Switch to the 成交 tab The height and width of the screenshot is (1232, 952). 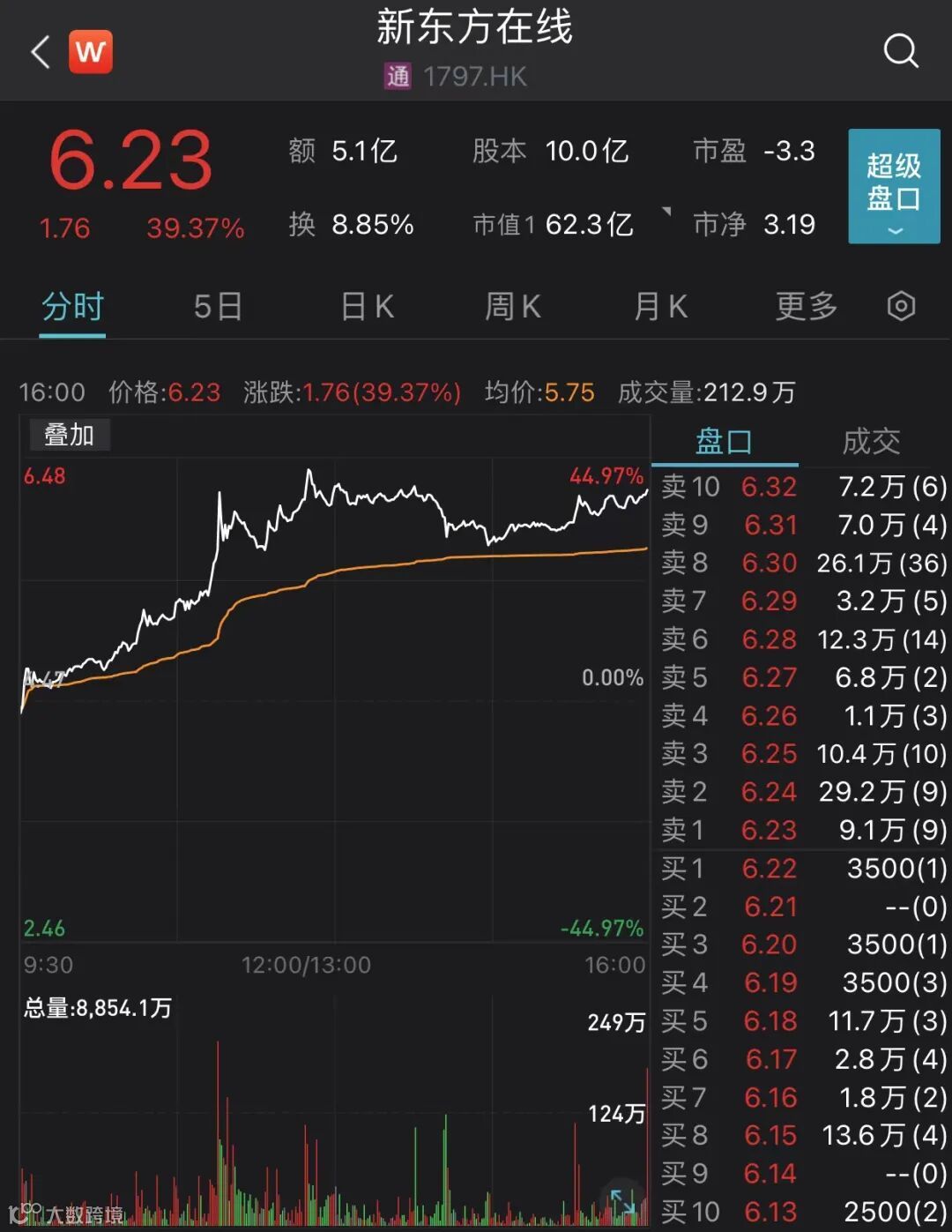click(x=871, y=441)
